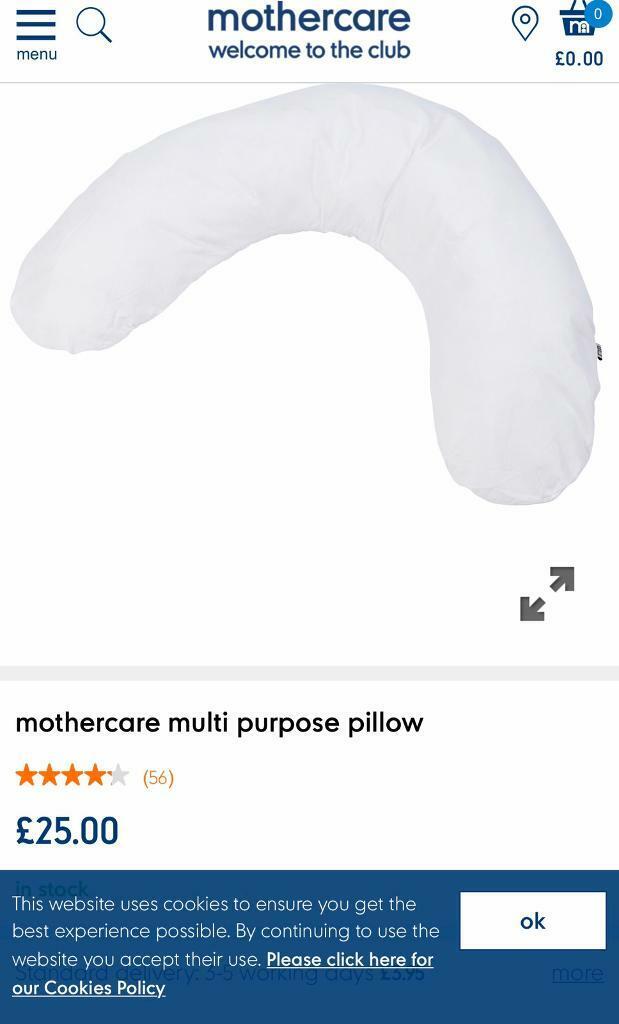Screen dimensions: 619x1024
Task: Accept cookies with the ok button
Action: (x=533, y=921)
